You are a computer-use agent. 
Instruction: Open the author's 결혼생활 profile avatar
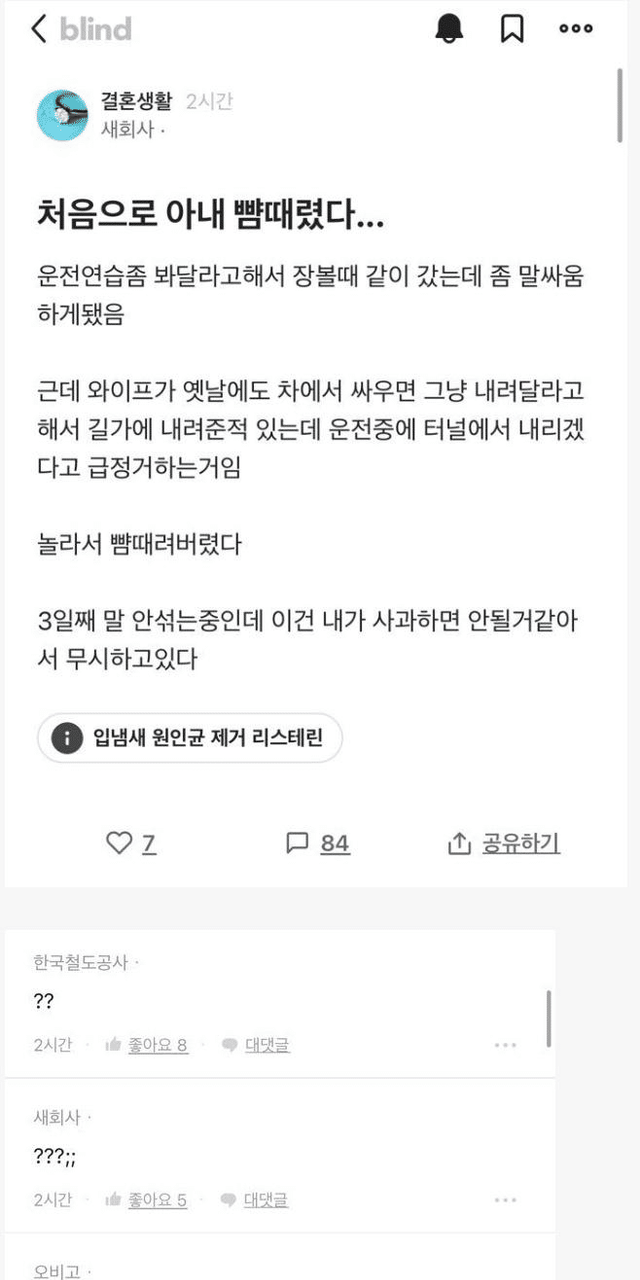point(62,115)
